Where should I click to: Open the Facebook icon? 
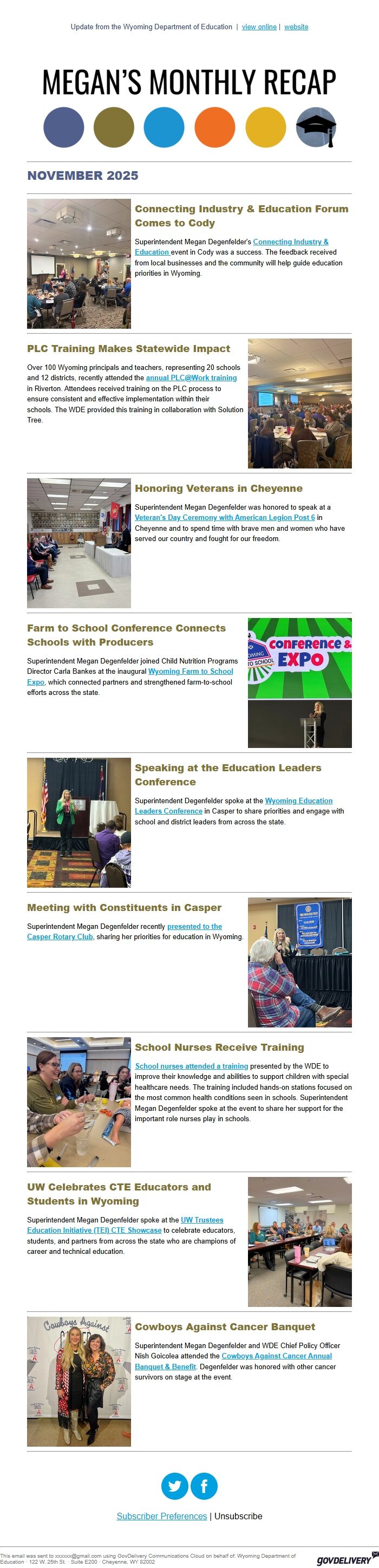205,1486
